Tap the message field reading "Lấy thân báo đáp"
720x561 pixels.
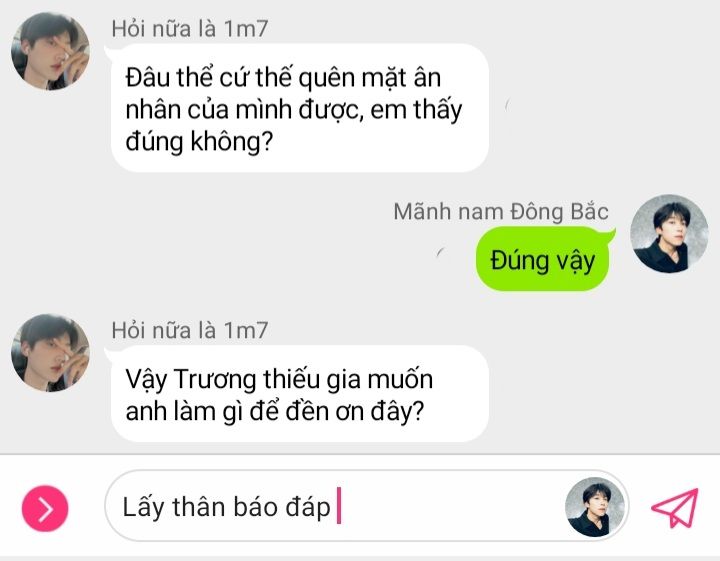coord(330,507)
